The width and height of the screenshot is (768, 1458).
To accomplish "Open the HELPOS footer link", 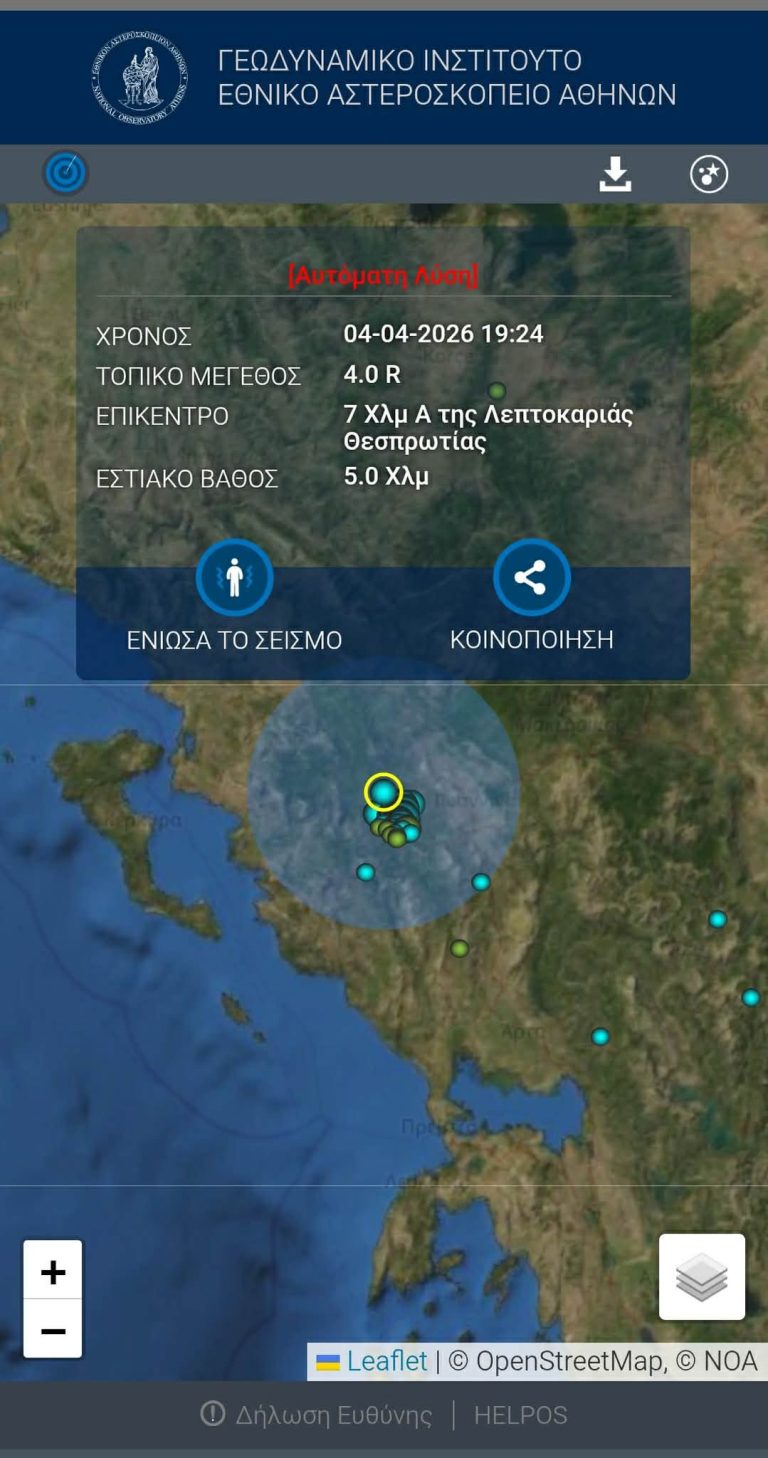I will 520,1415.
